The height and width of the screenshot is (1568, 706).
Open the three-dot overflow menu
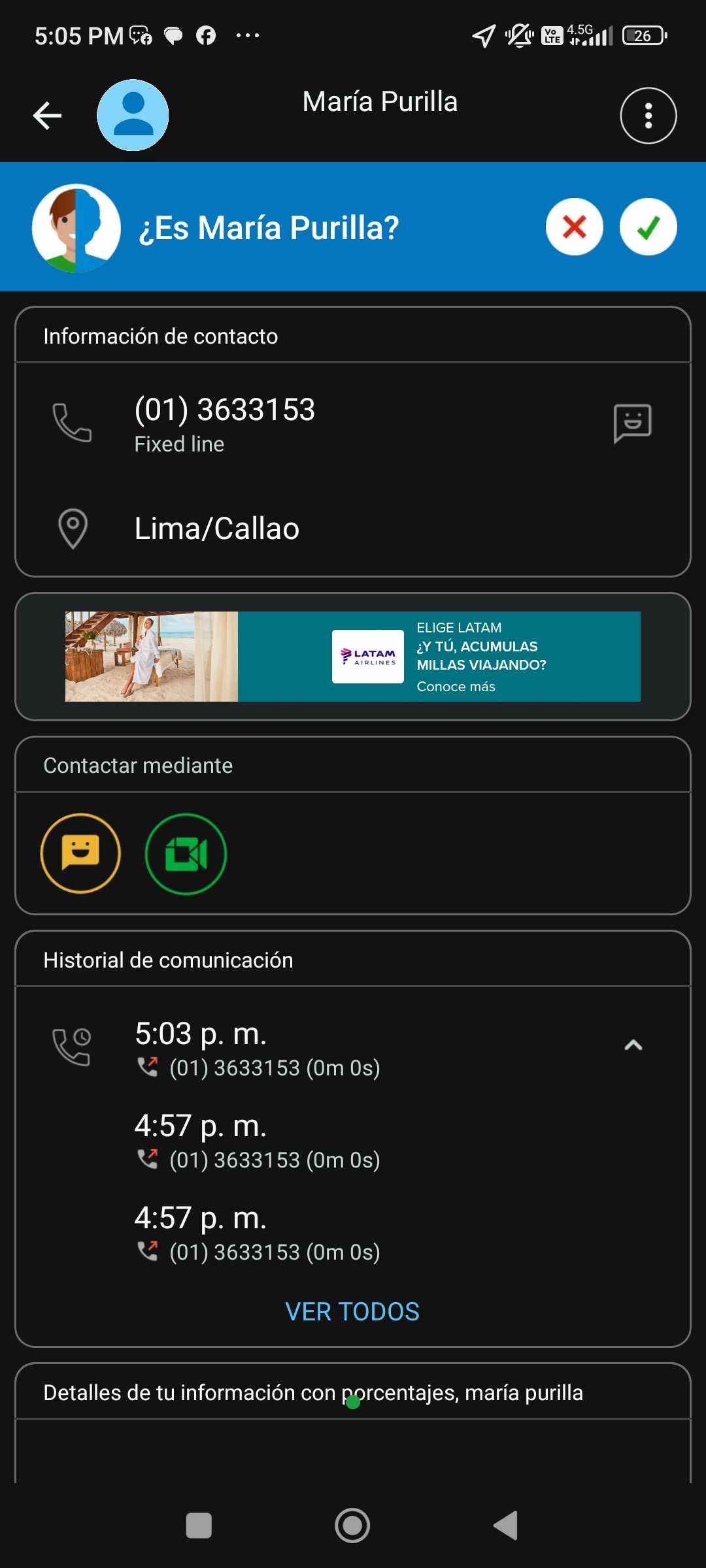[648, 116]
